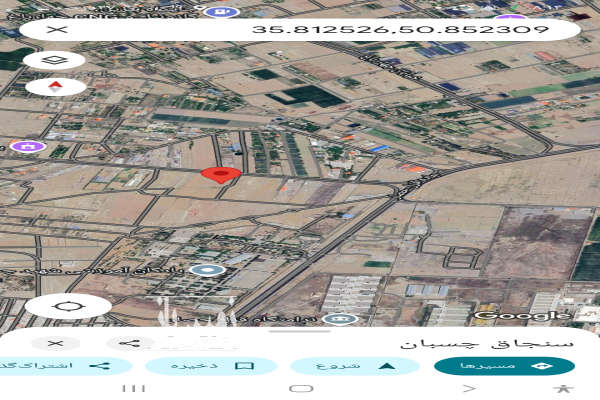Start navigation with شروع button
The width and height of the screenshot is (600, 400).
click(355, 365)
